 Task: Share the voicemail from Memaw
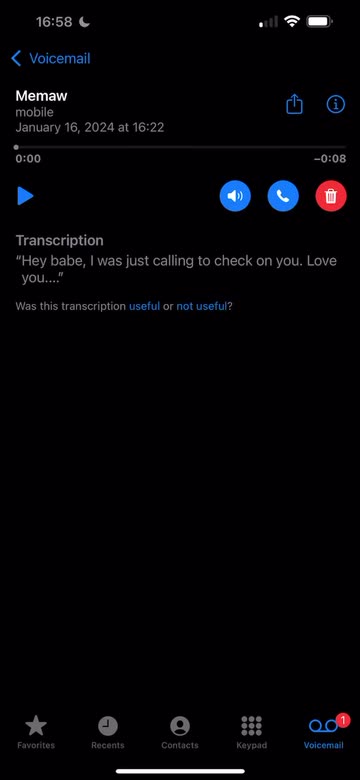point(294,104)
